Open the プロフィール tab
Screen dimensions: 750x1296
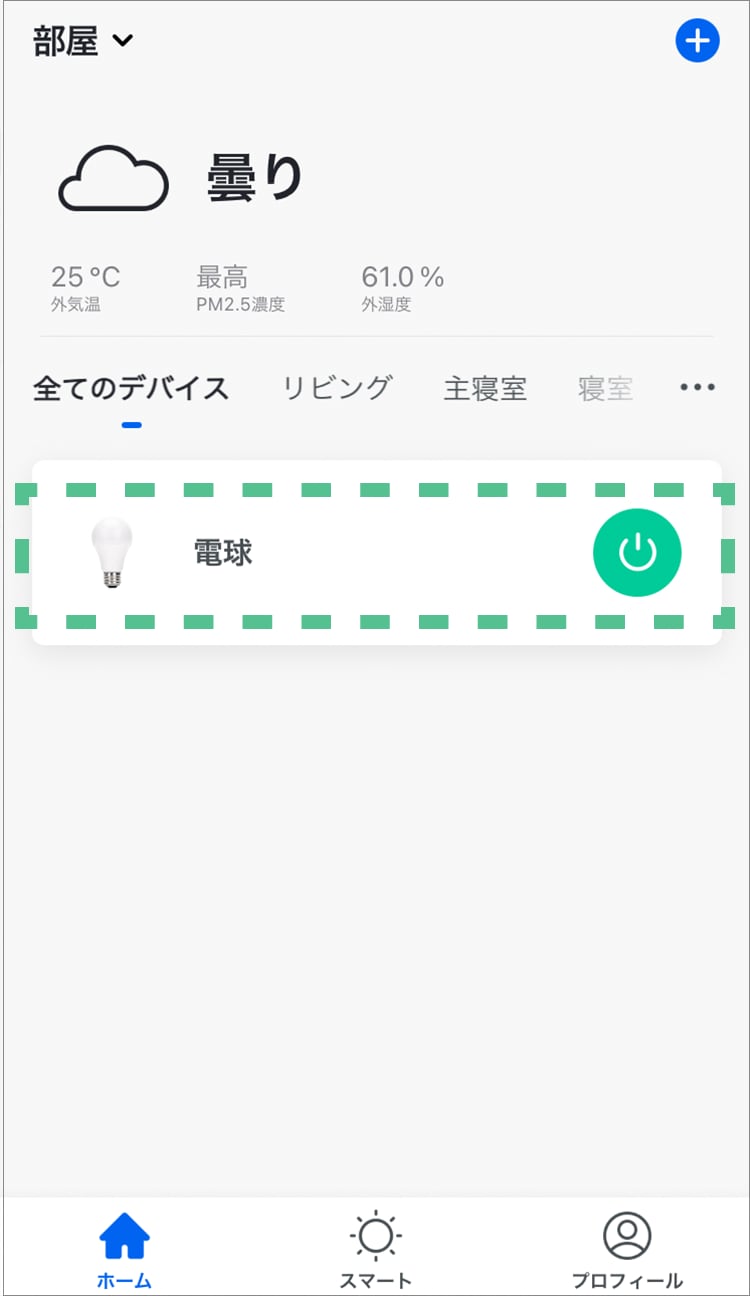[627, 1250]
